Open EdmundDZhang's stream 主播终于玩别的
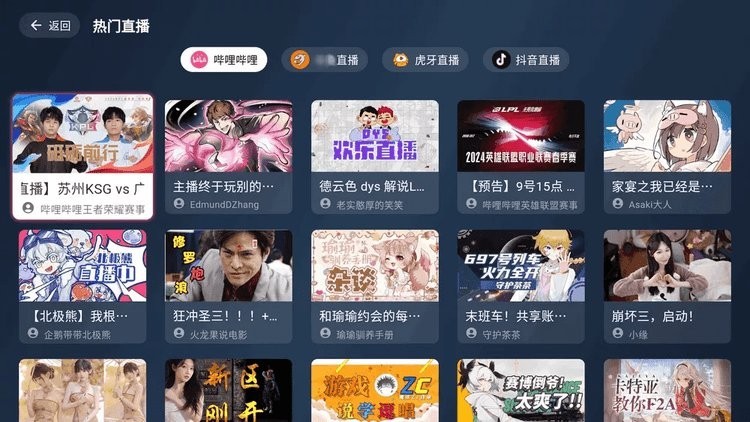The image size is (750, 422). point(228,156)
